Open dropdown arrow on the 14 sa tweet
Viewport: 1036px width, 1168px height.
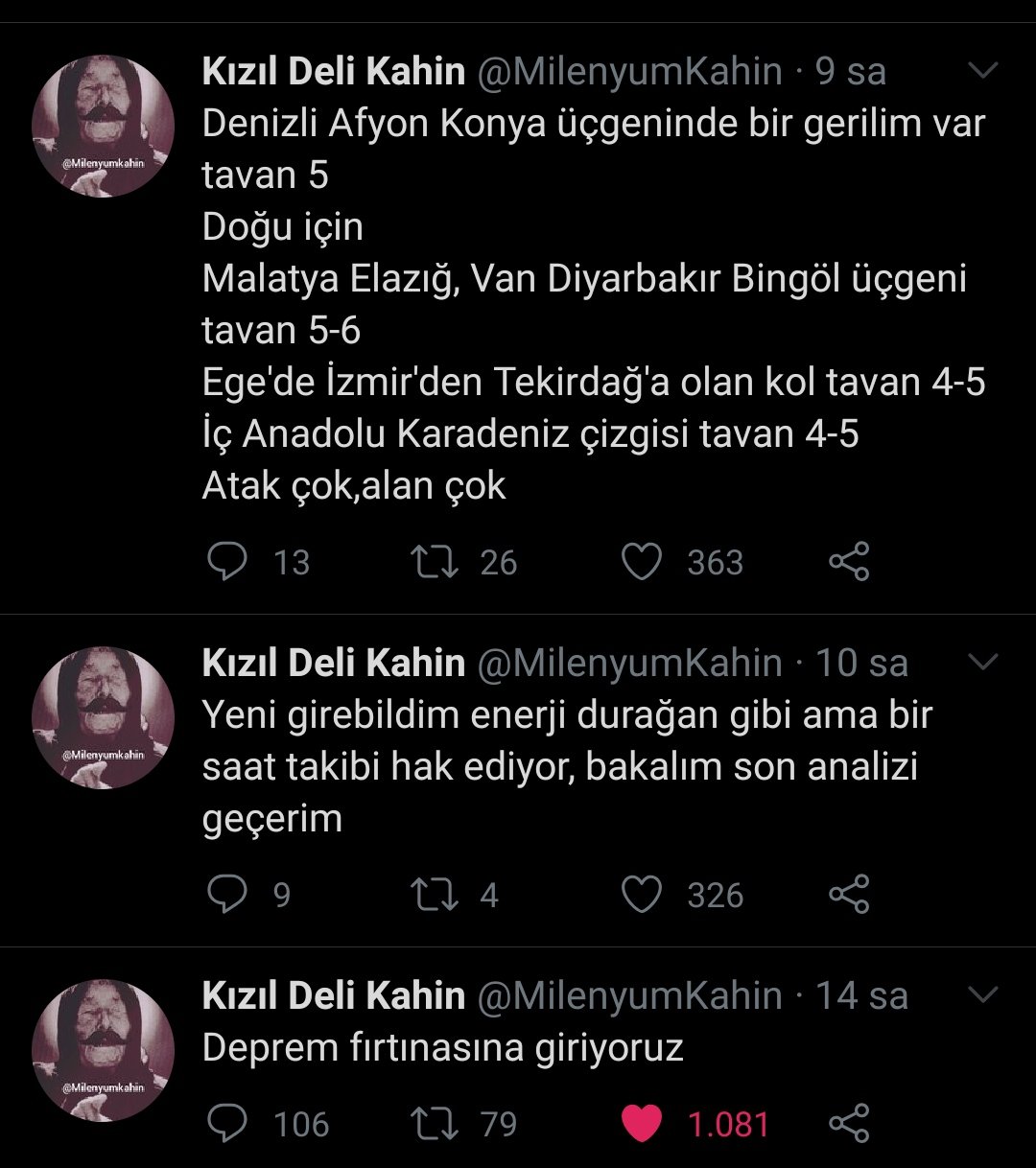(x=984, y=995)
